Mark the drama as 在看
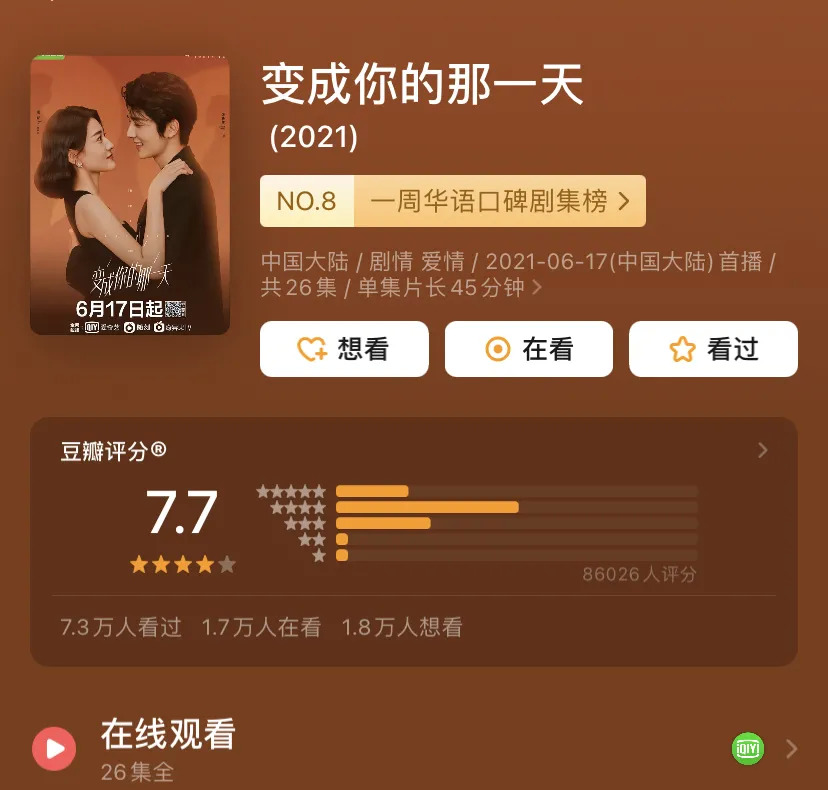The image size is (828, 790). [528, 349]
